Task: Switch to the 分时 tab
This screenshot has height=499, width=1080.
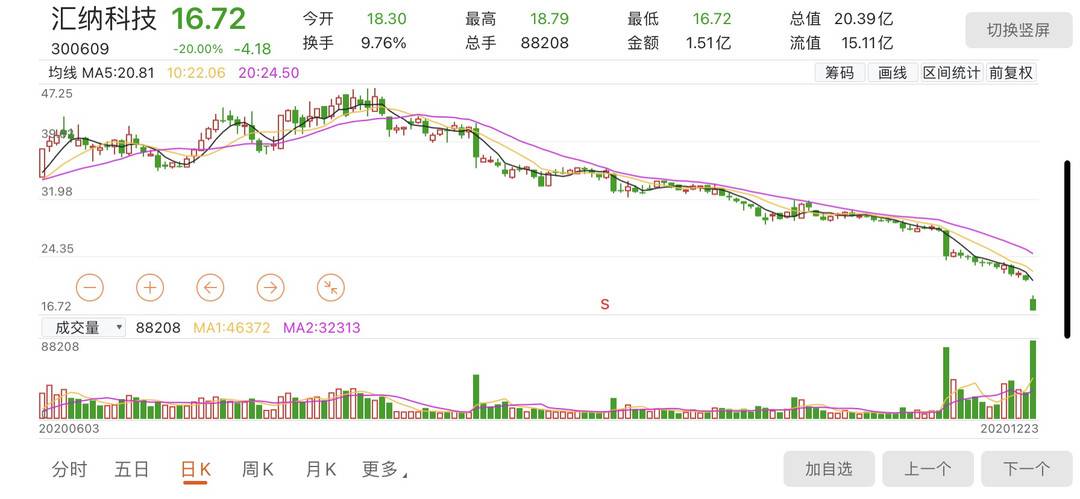Action: pos(69,469)
